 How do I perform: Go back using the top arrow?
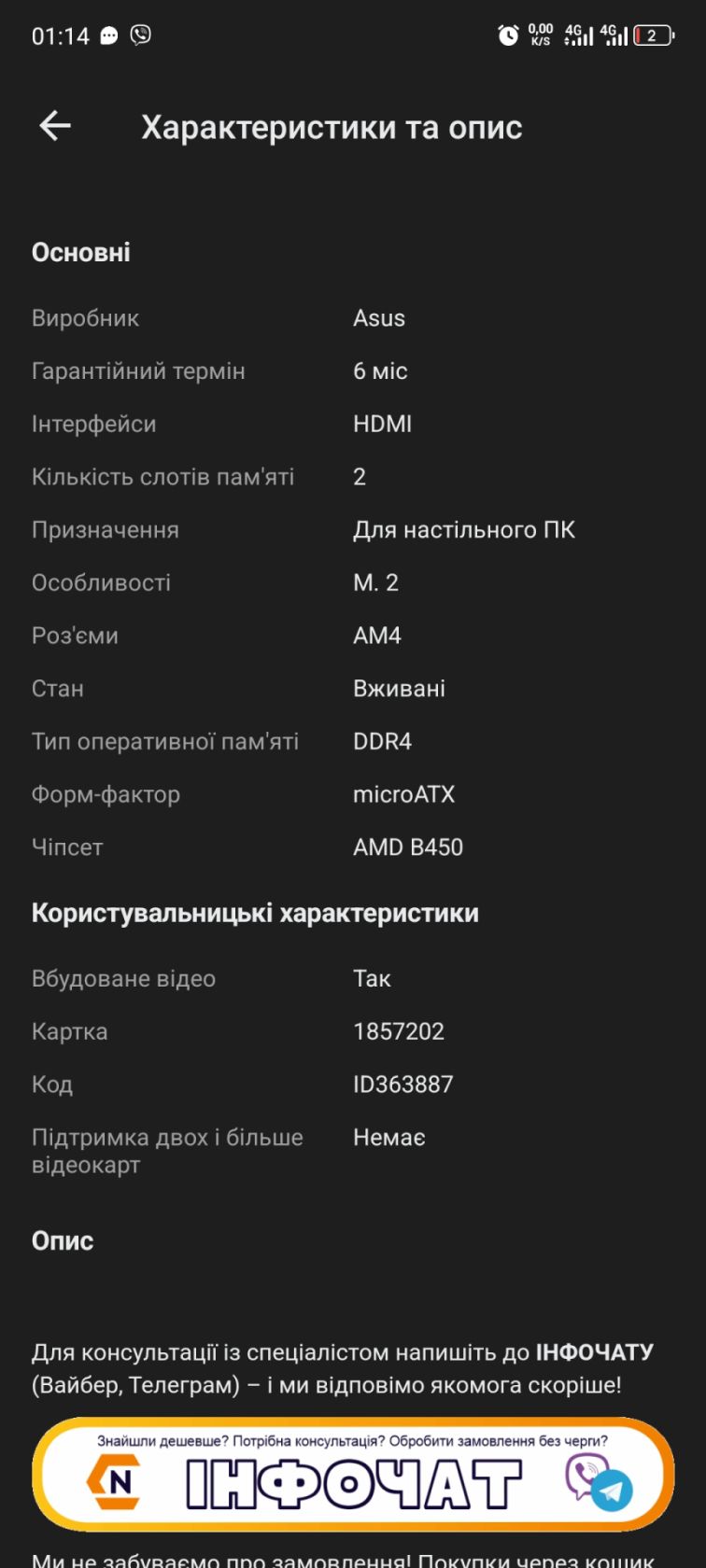coord(55,126)
